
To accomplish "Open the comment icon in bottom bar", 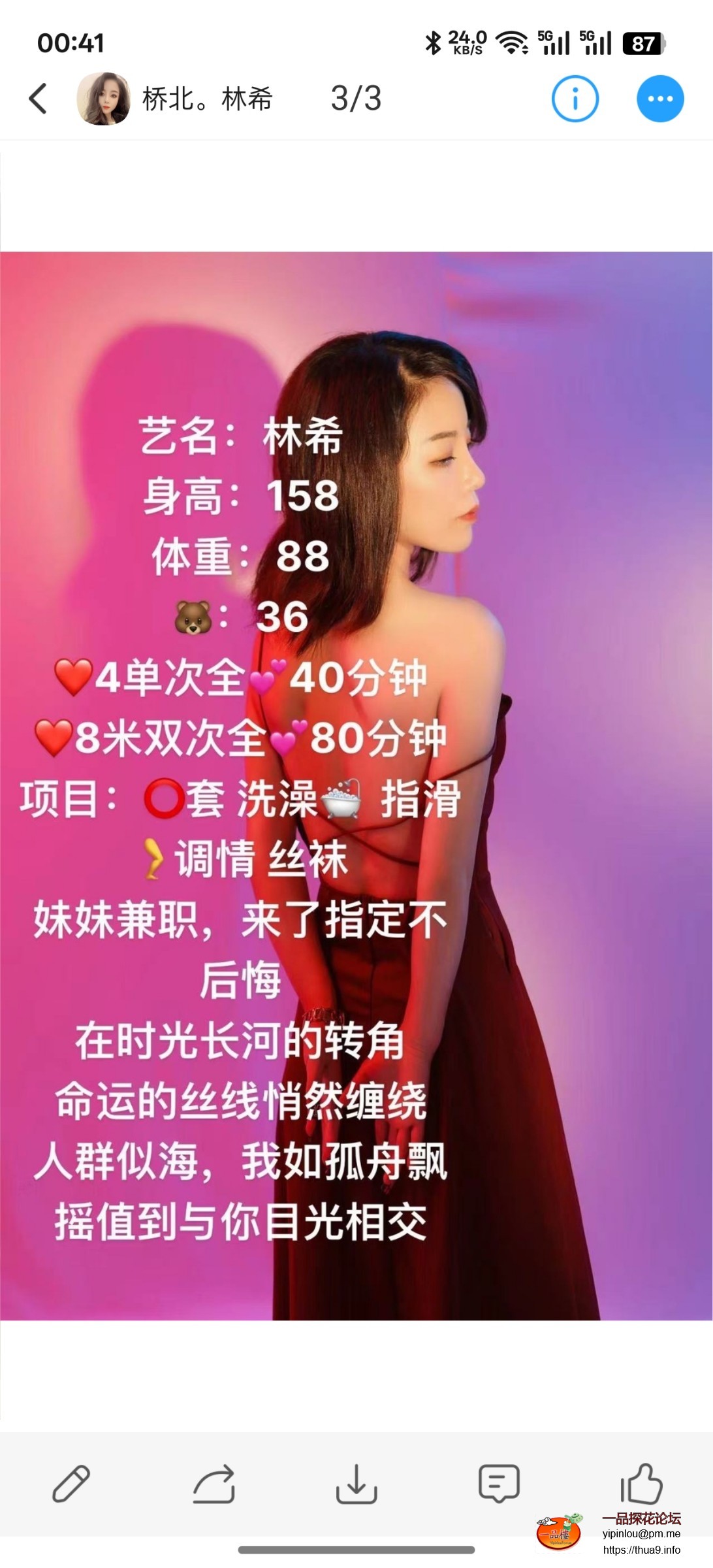I will (499, 1484).
